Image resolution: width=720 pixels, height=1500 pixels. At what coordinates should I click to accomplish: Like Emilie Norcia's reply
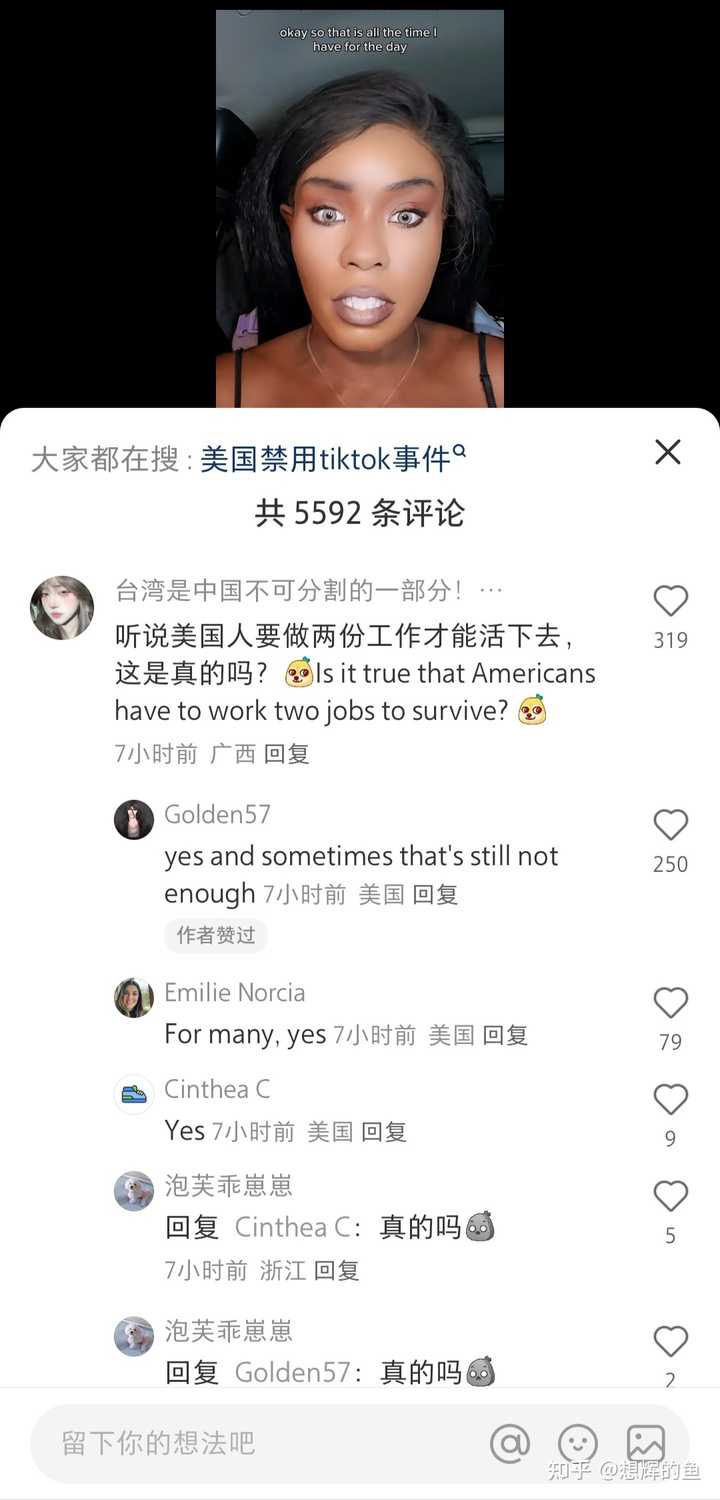[x=670, y=1003]
